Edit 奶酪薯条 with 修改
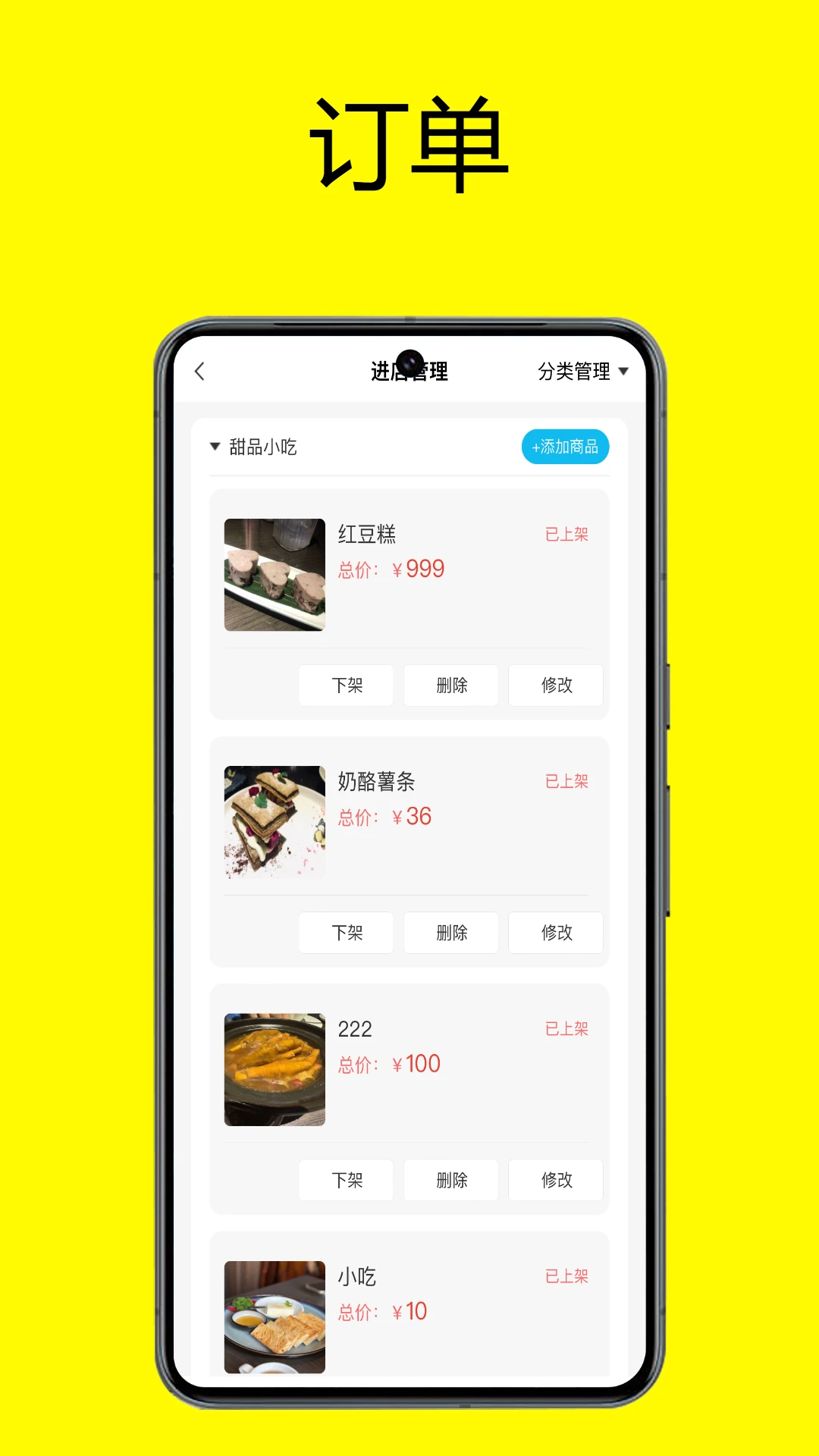 555,933
